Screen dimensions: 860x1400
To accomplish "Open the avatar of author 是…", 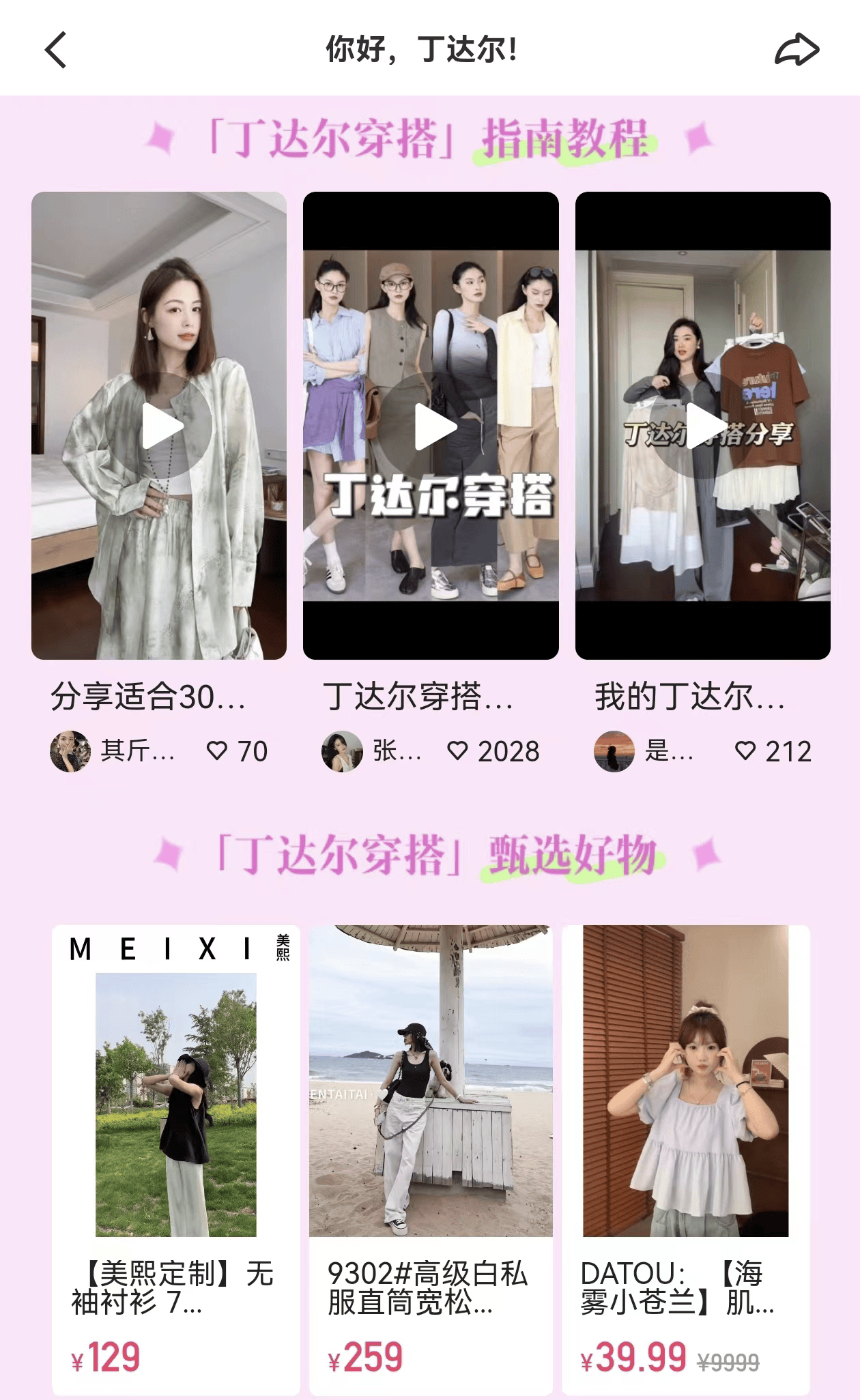I will coord(614,751).
